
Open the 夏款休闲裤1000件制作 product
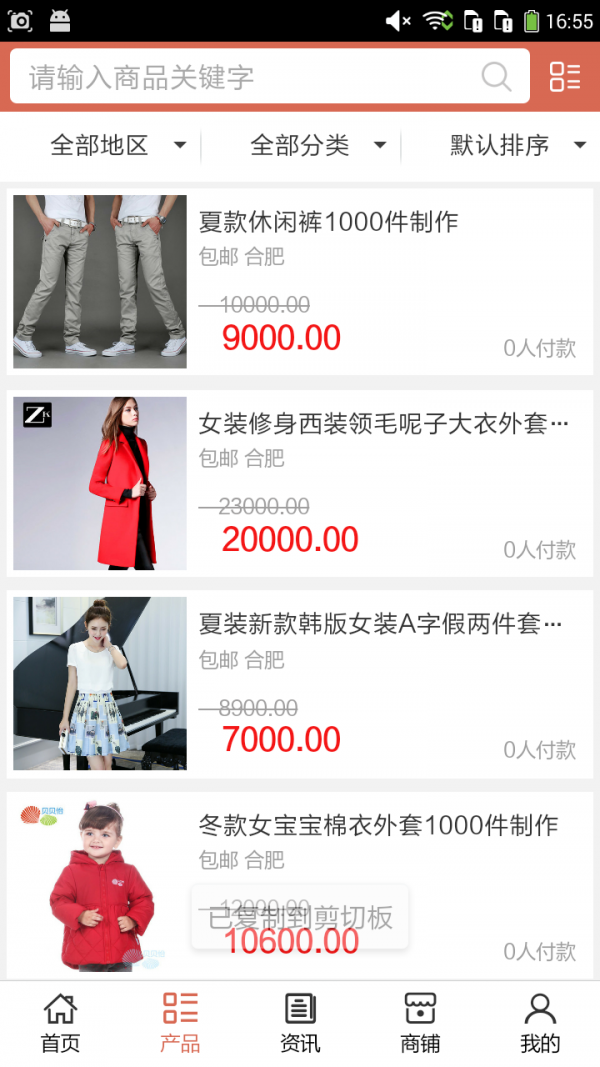[328, 222]
